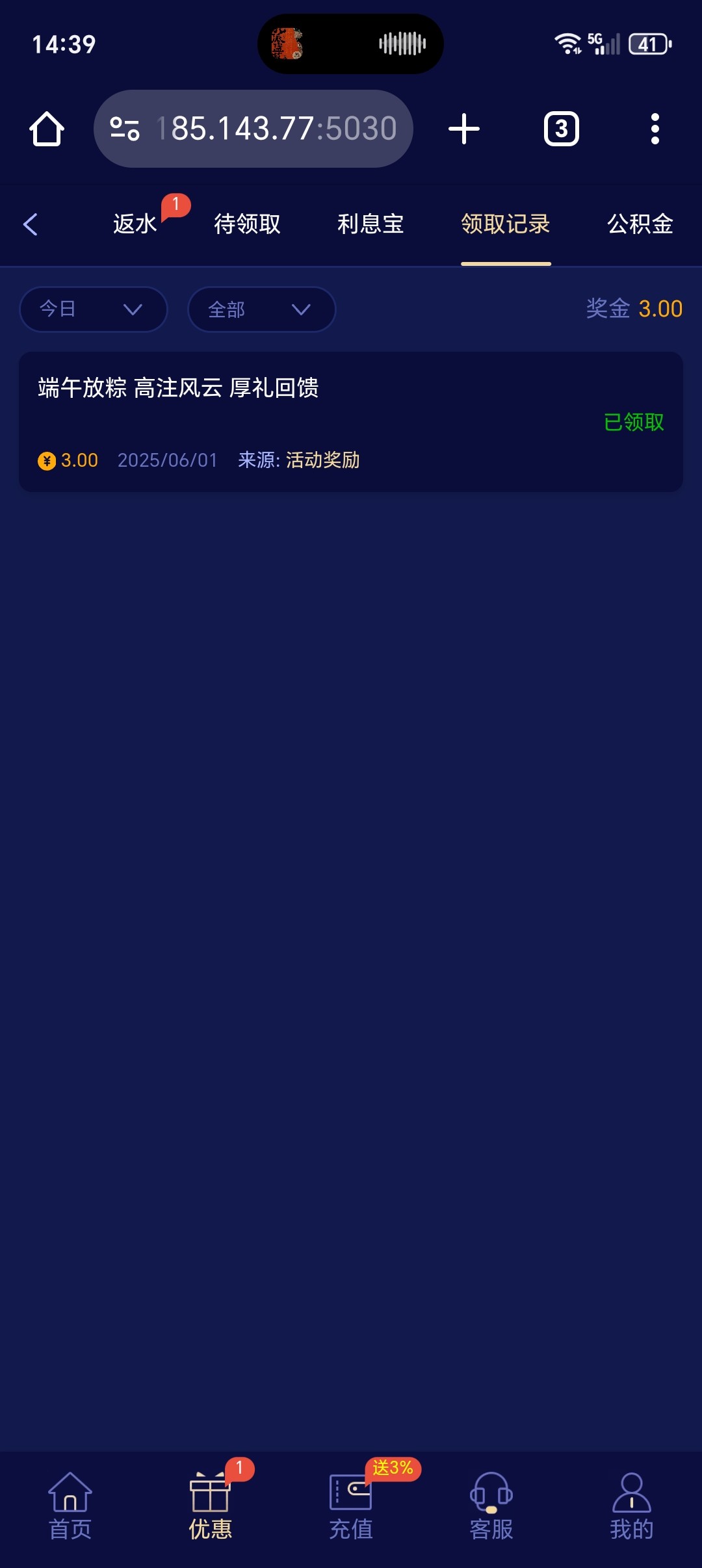Open the 利息宝 tab

click(x=370, y=224)
